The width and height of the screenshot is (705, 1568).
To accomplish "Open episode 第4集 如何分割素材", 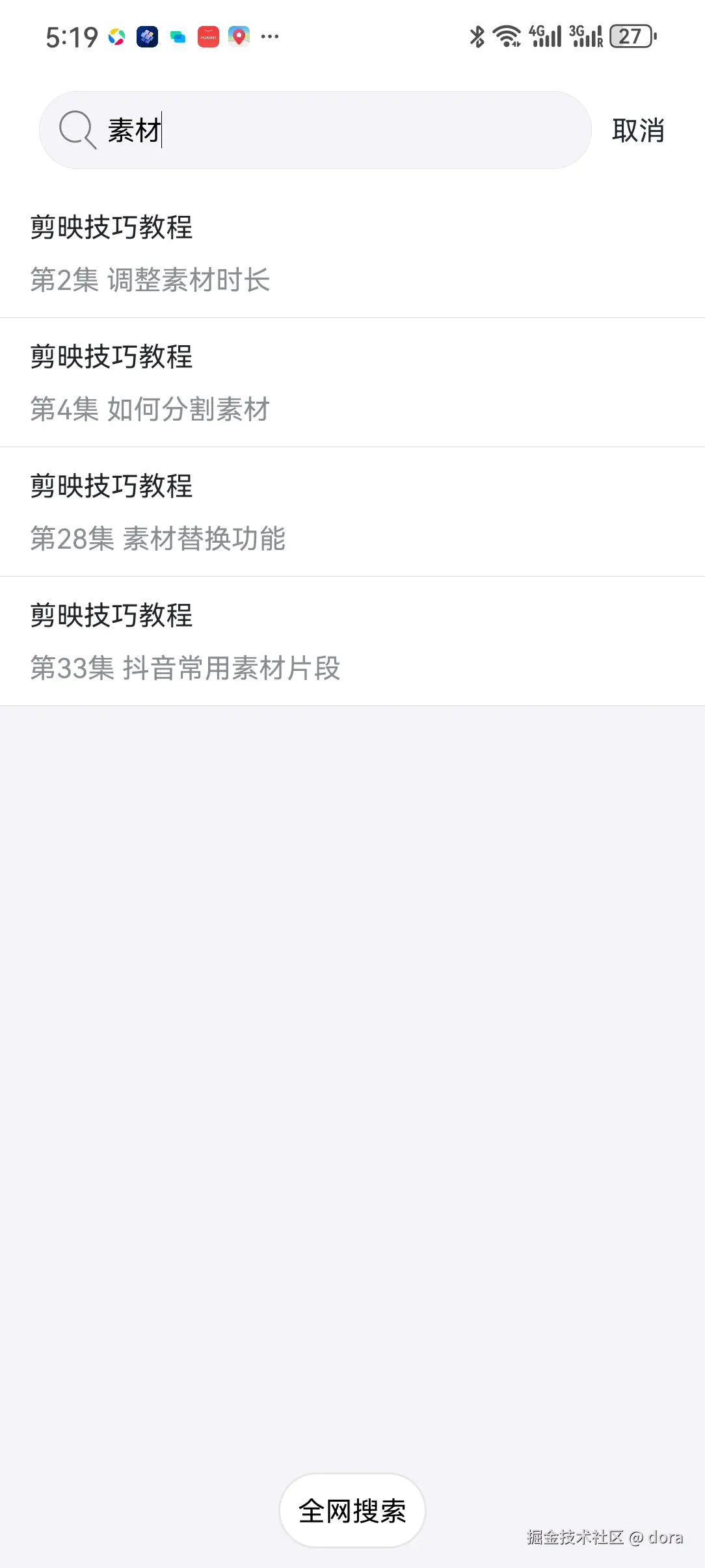I will pos(150,410).
